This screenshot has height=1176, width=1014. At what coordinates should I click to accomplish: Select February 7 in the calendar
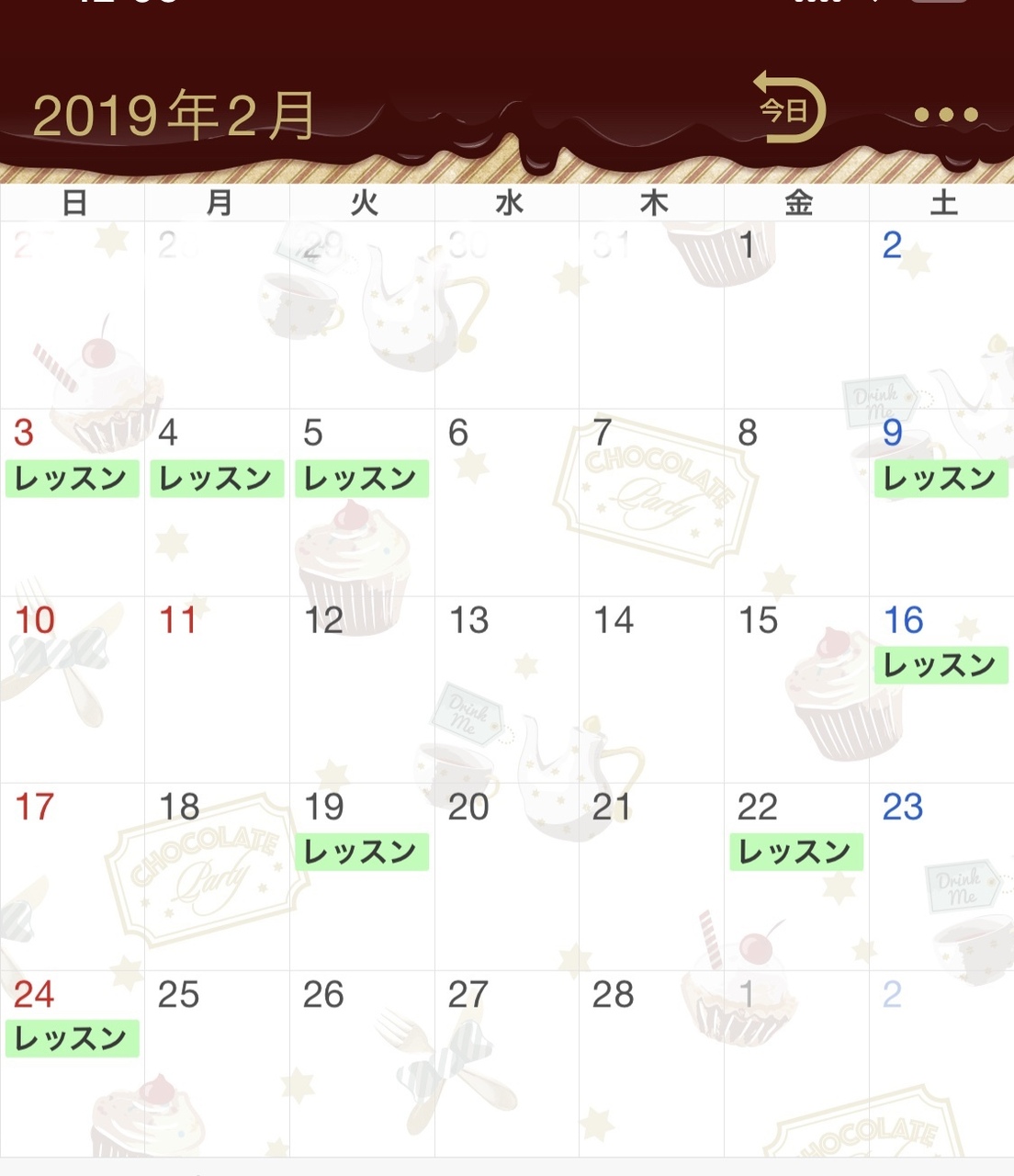(651, 502)
